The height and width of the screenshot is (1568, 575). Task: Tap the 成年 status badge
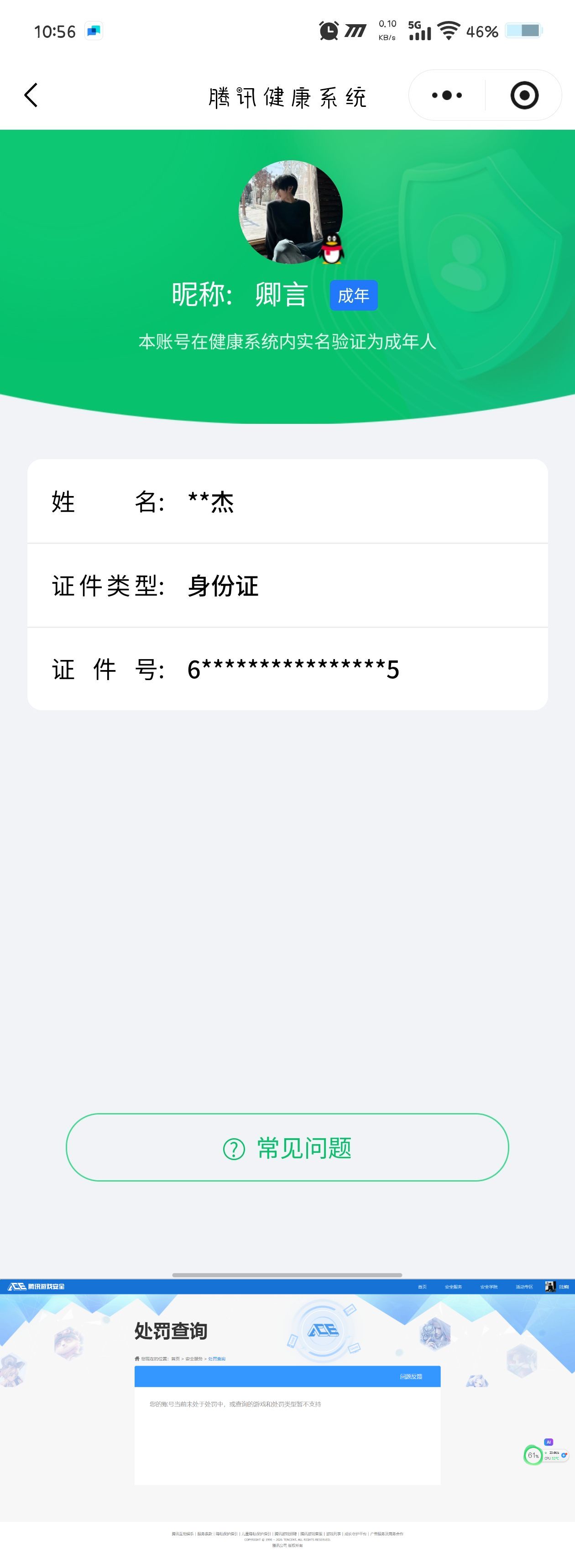click(354, 295)
